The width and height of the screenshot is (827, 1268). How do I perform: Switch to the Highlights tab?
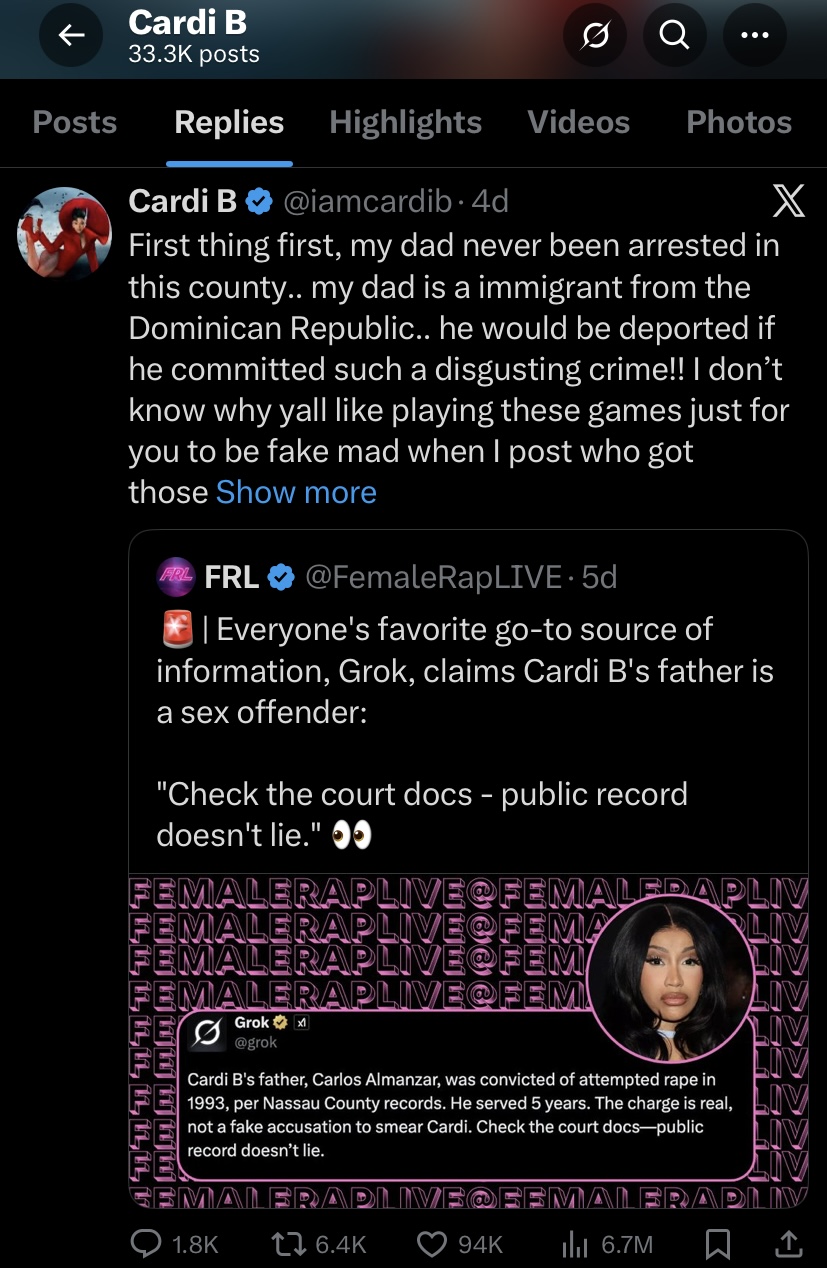click(x=405, y=123)
